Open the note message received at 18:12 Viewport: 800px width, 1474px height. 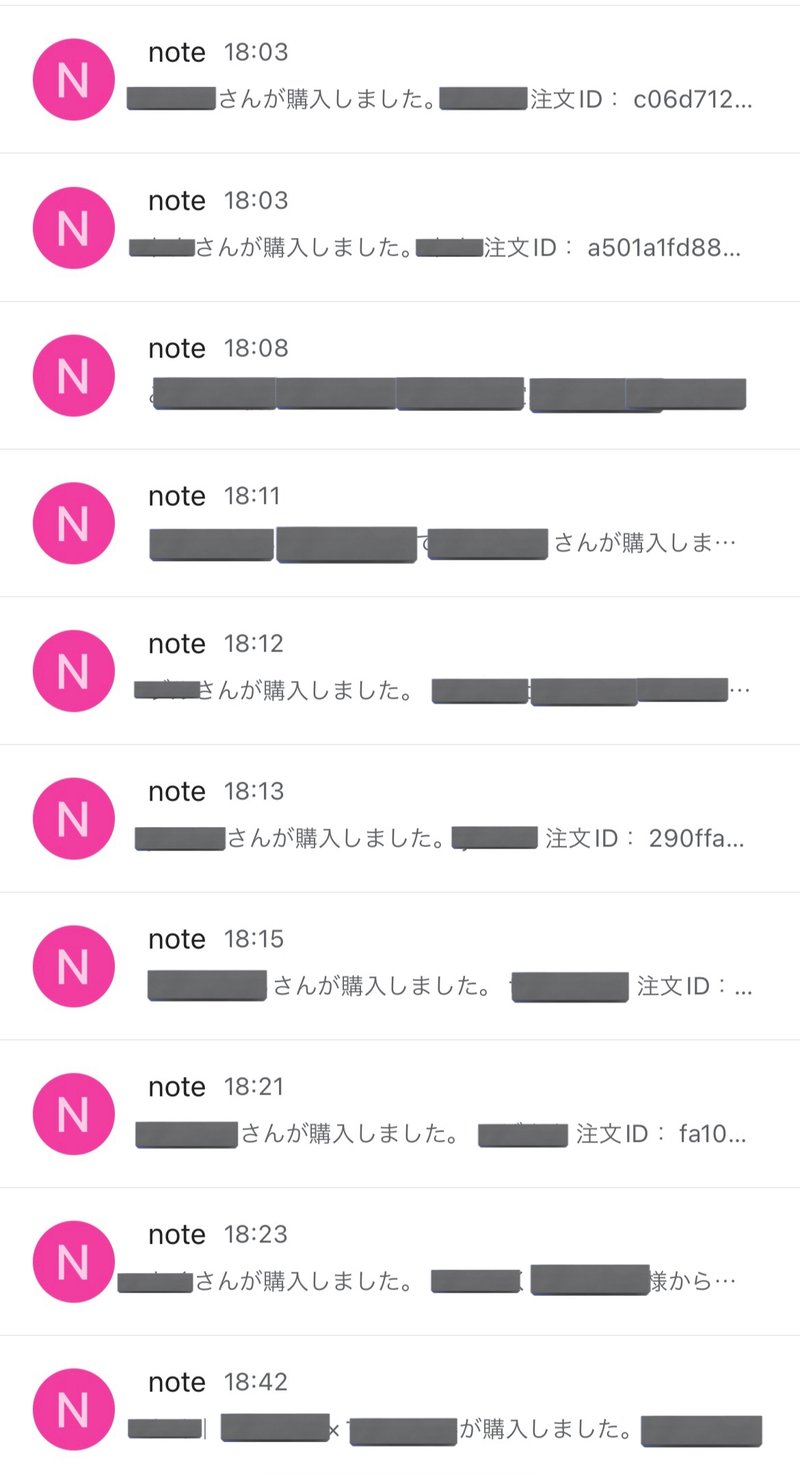point(400,671)
